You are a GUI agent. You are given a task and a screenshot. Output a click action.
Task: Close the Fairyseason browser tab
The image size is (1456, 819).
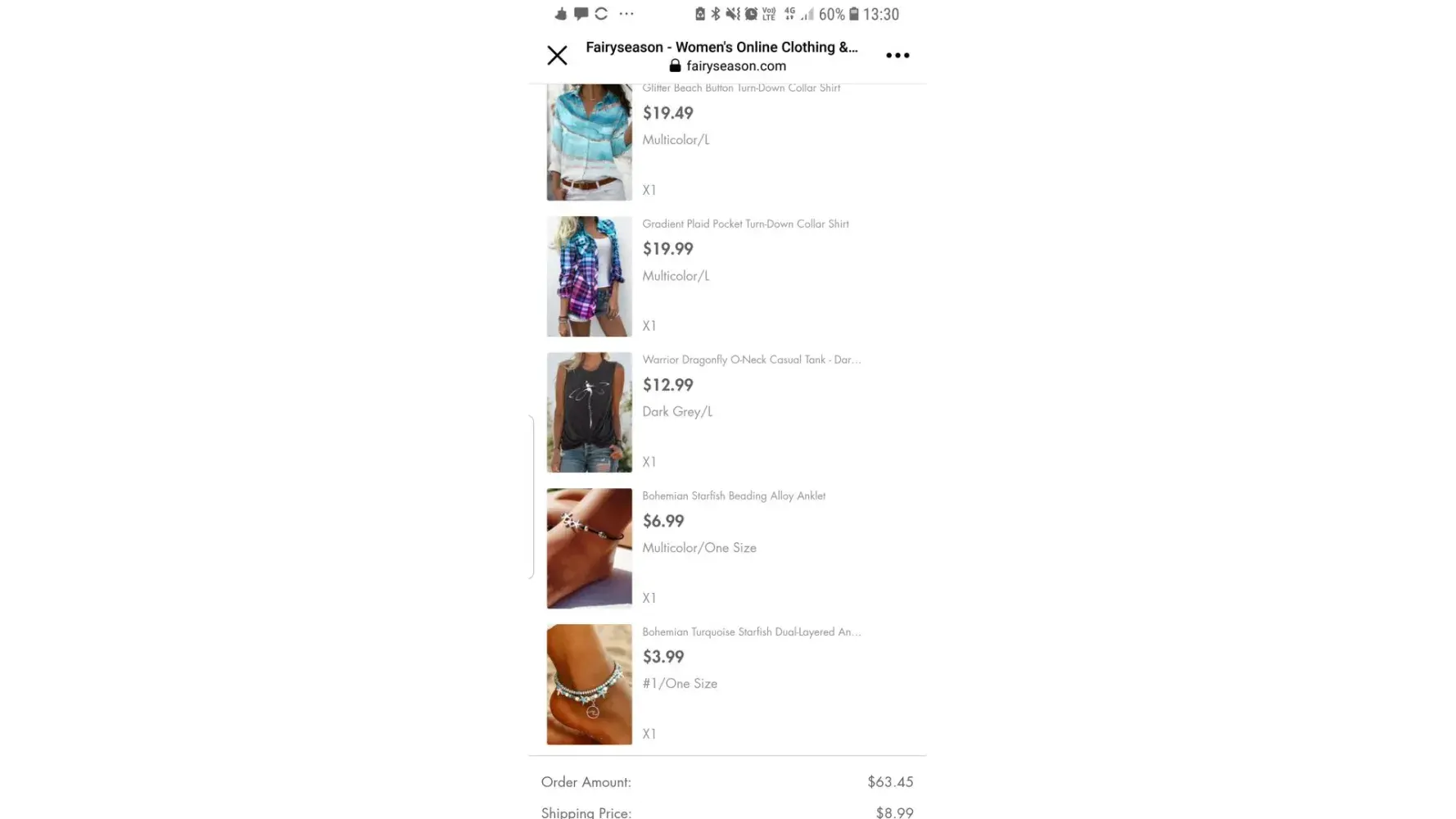[x=557, y=56]
